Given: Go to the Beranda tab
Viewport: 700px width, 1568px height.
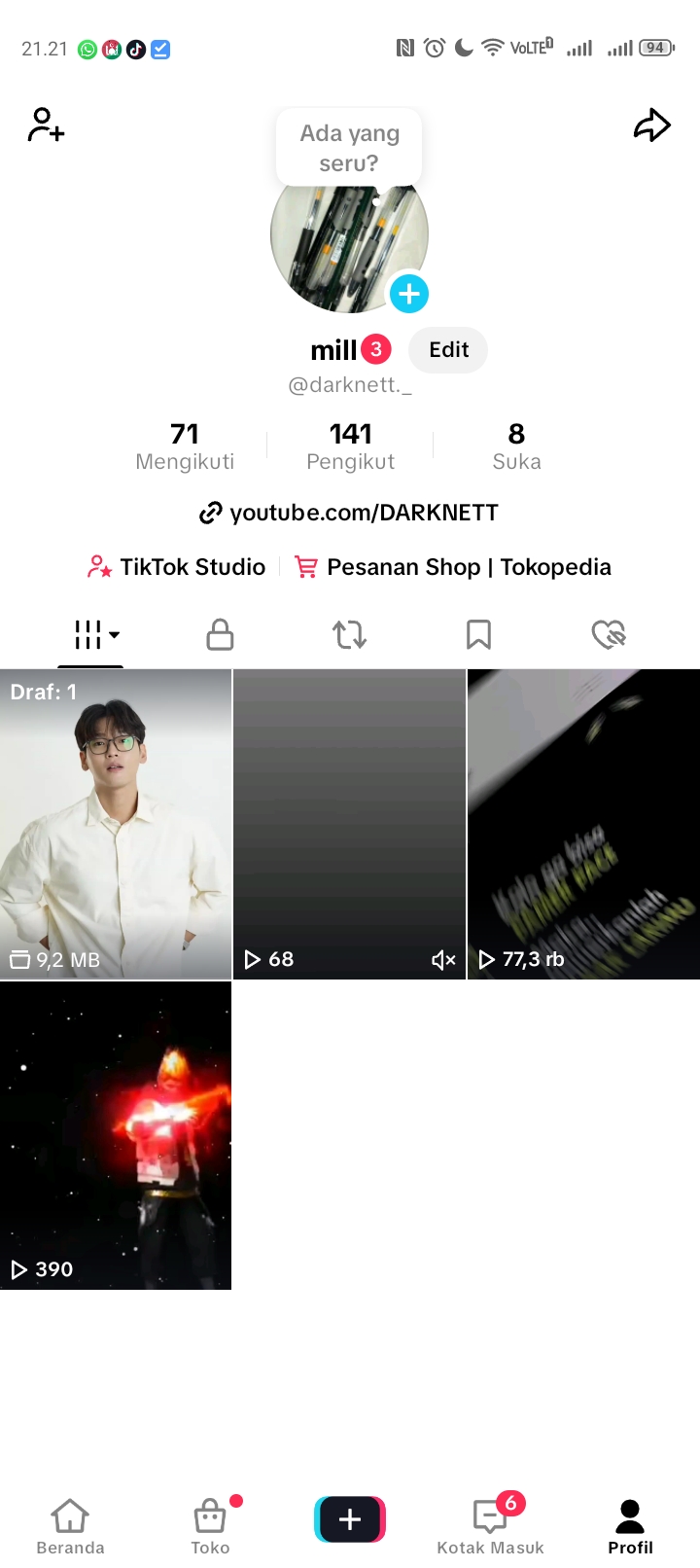Looking at the screenshot, I should coord(70,1526).
